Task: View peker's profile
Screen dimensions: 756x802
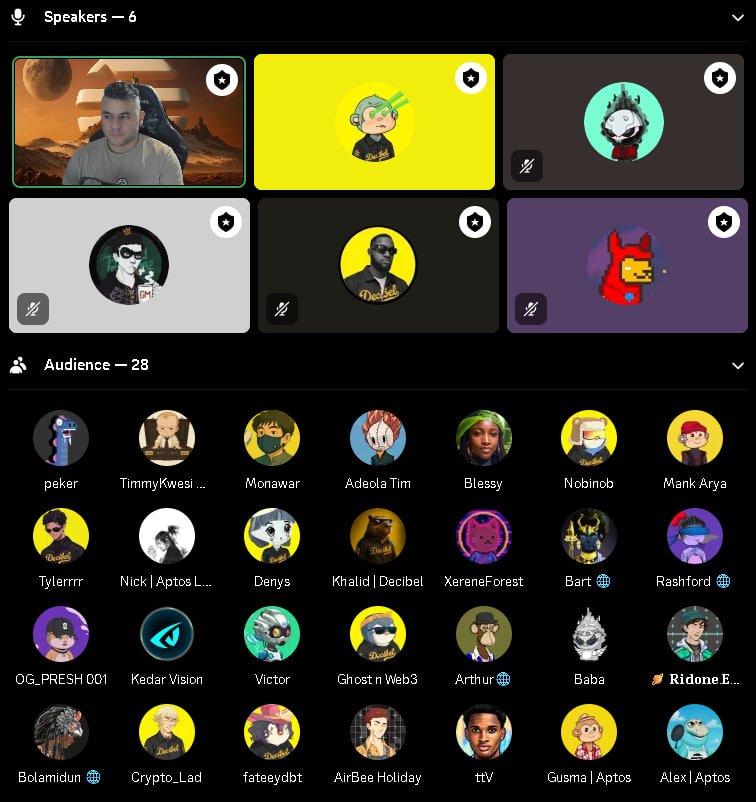Action: click(61, 439)
